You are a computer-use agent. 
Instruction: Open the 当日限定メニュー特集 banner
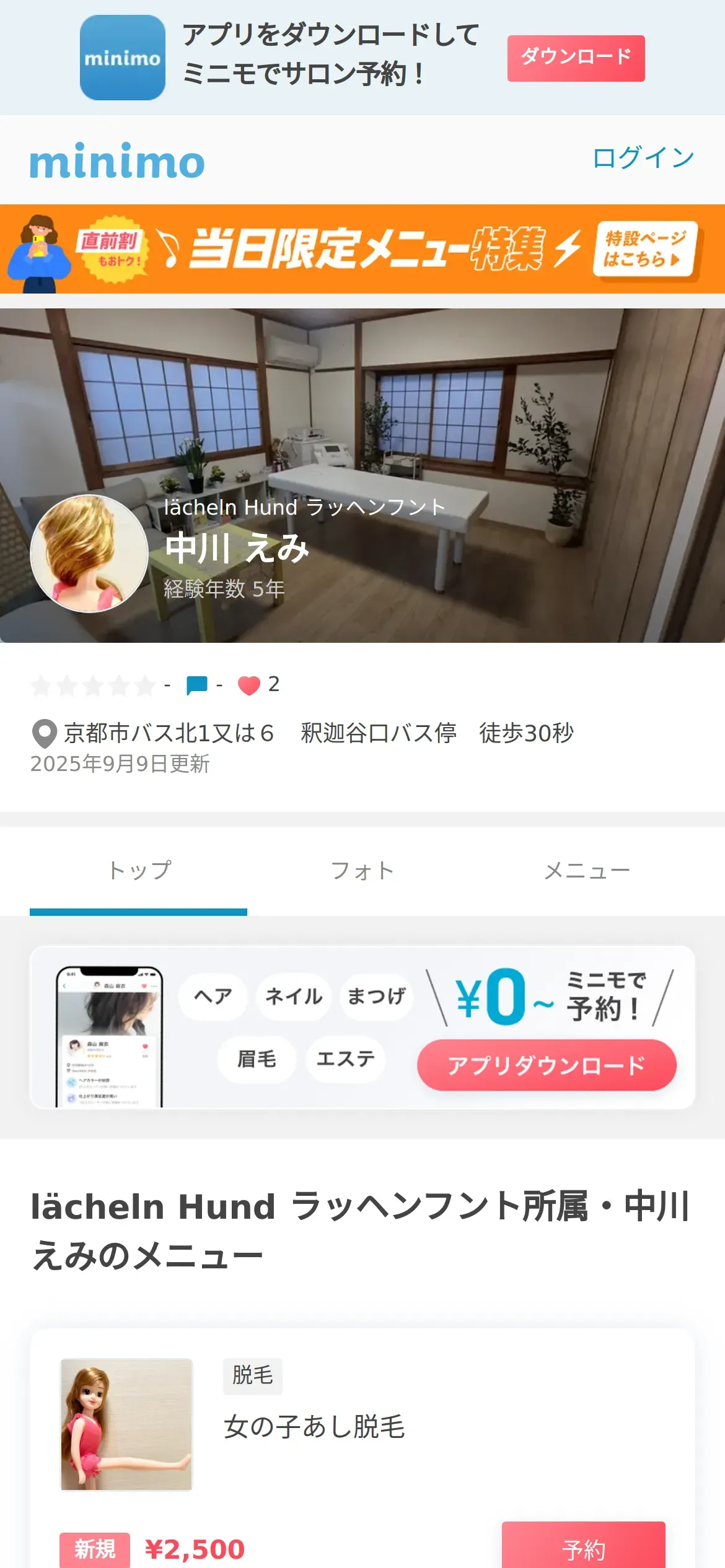pos(362,249)
